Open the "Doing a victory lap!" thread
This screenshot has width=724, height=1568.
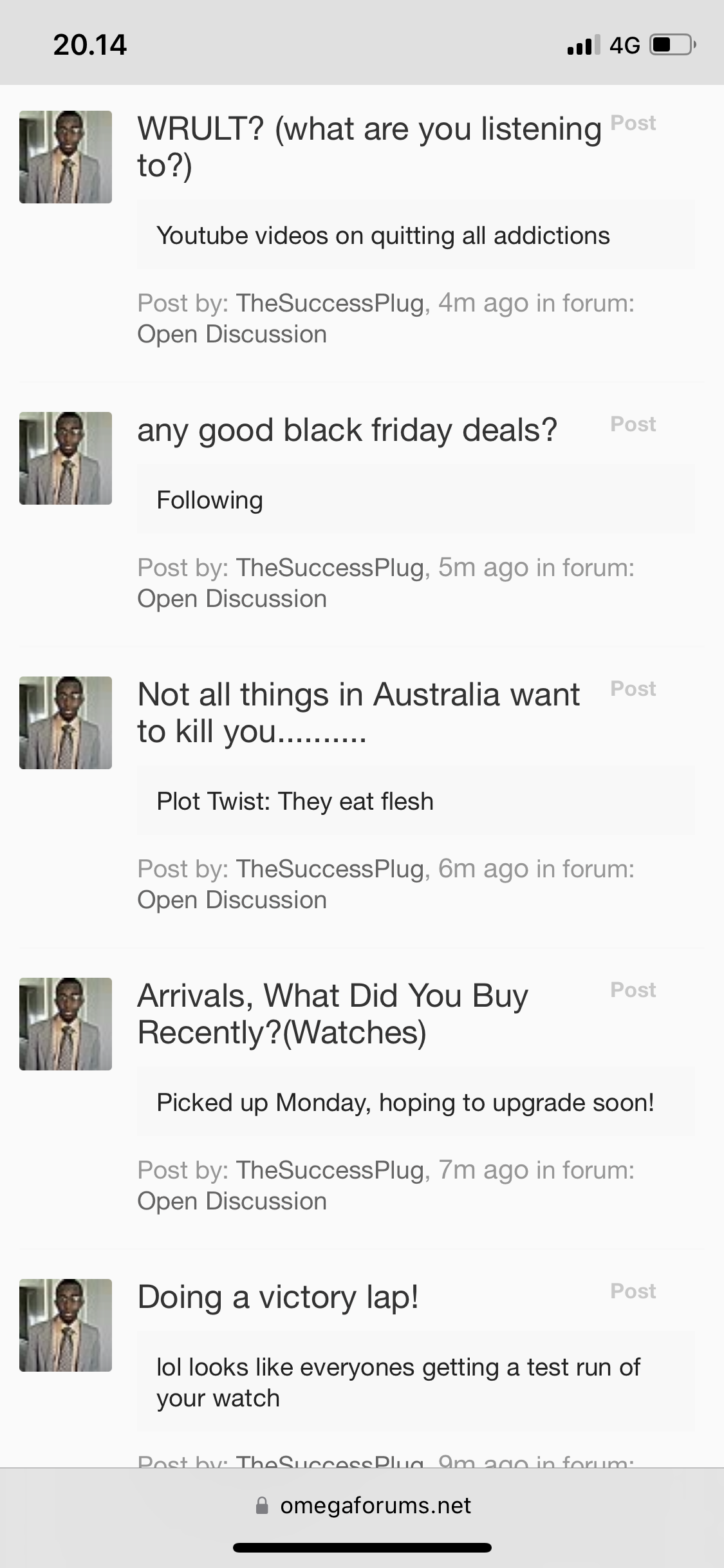click(x=278, y=1297)
